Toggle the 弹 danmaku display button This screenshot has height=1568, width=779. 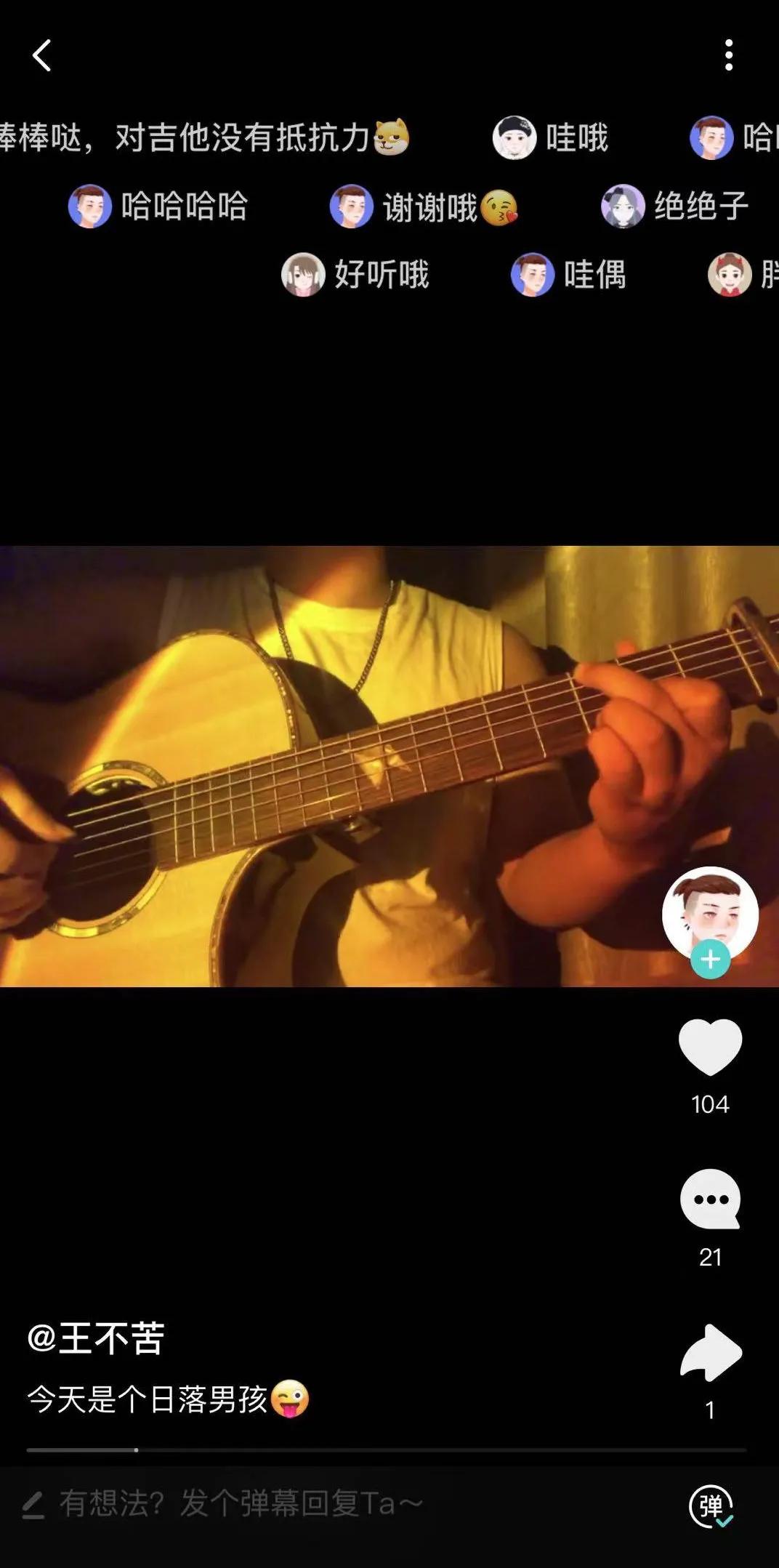tap(711, 1505)
